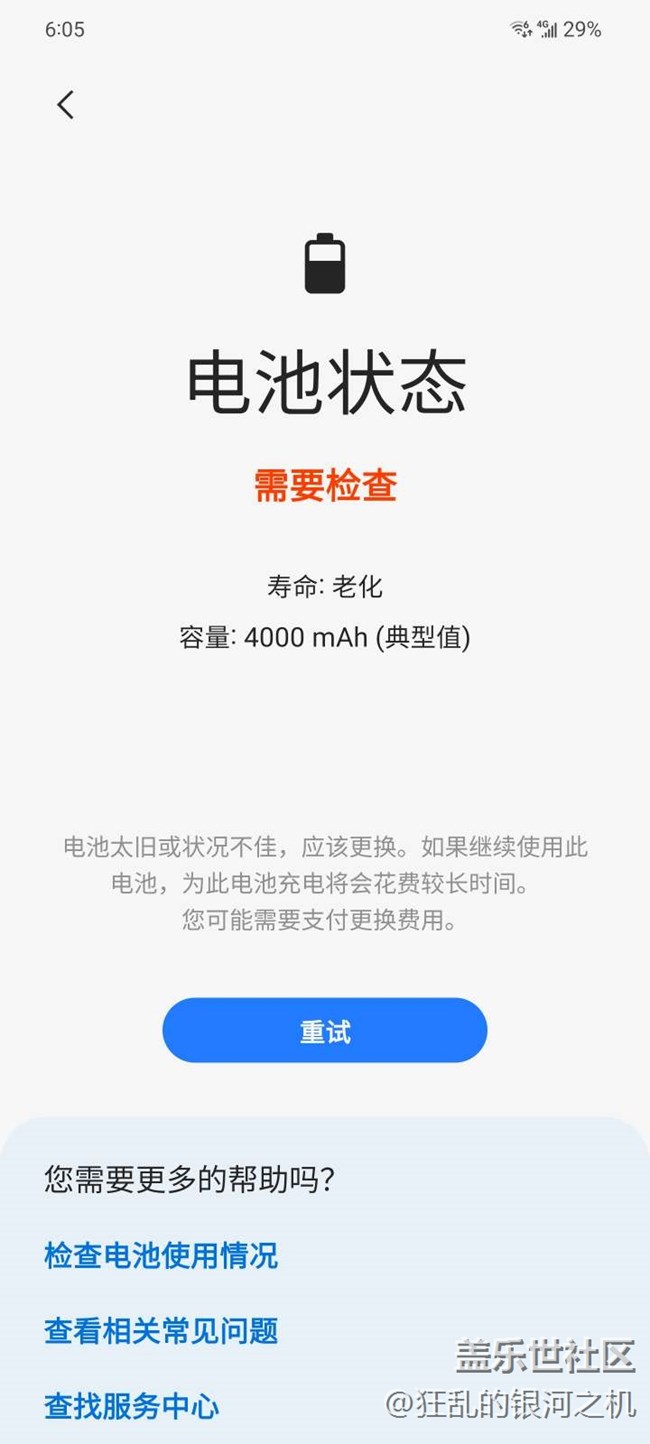Go back using the top-left arrow
This screenshot has height=1444, width=650.
pos(65,104)
